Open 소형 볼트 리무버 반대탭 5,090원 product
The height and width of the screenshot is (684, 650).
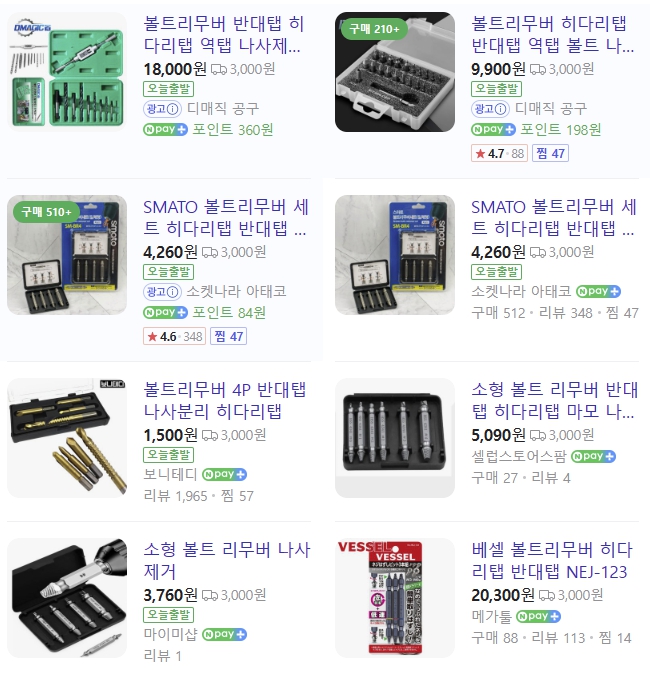tap(552, 399)
